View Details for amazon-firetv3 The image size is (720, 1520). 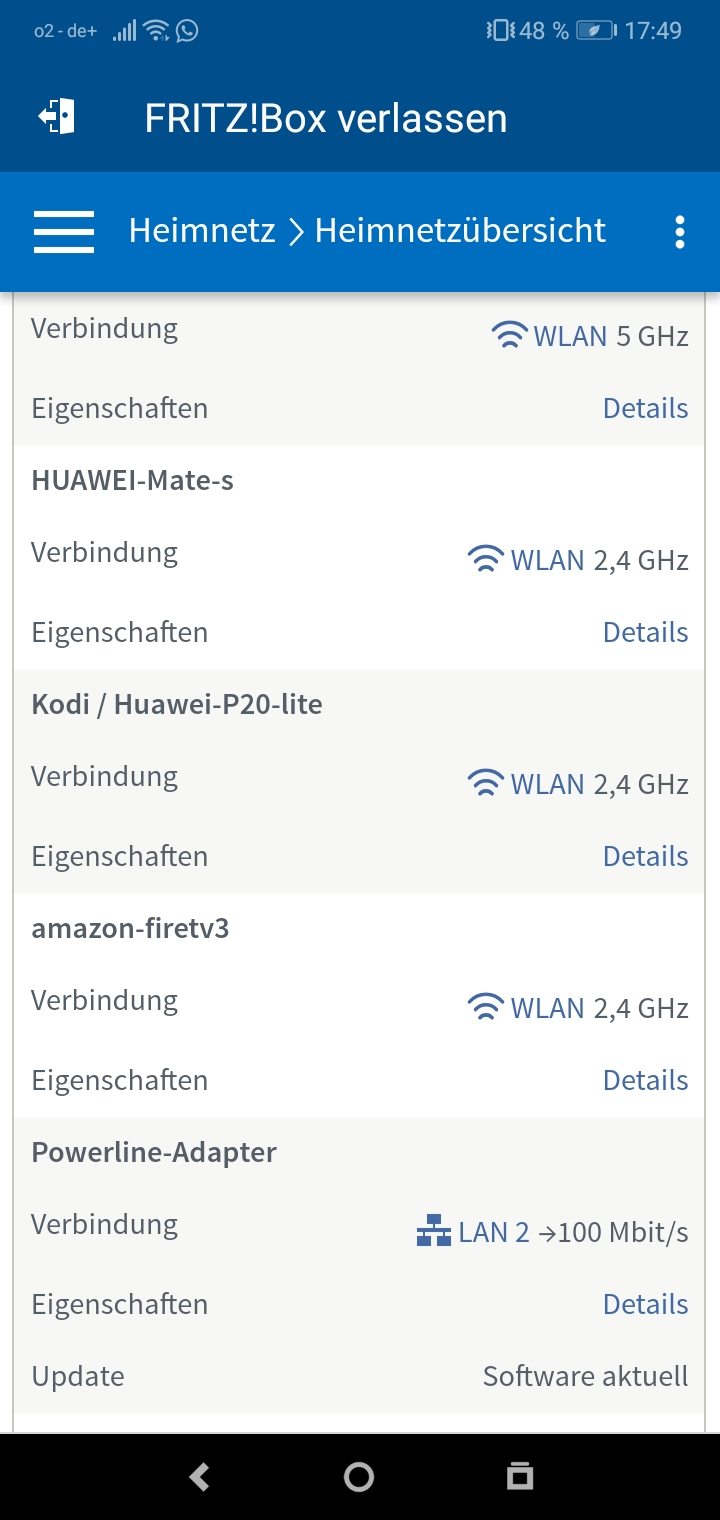point(645,1080)
